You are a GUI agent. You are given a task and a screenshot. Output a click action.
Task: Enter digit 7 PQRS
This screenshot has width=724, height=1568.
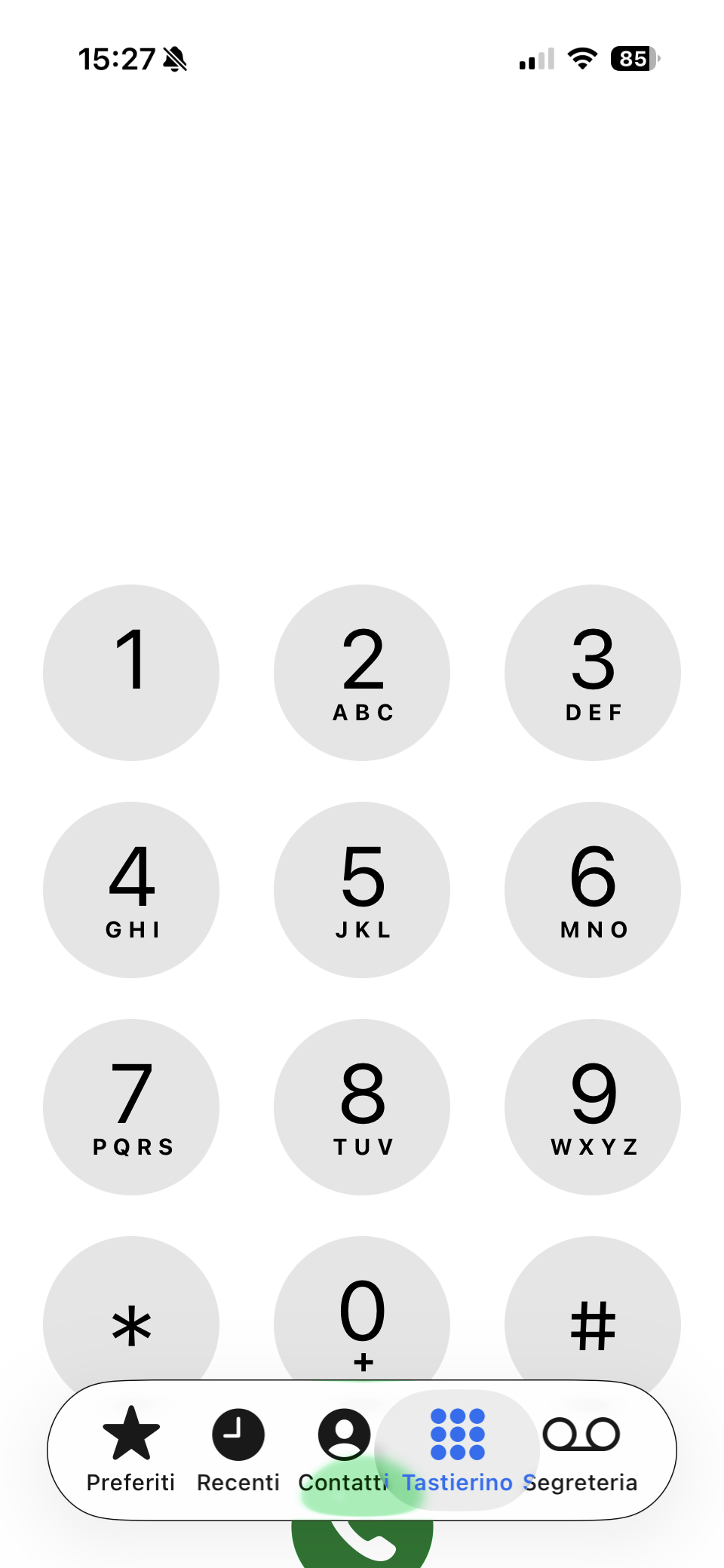(131, 1106)
